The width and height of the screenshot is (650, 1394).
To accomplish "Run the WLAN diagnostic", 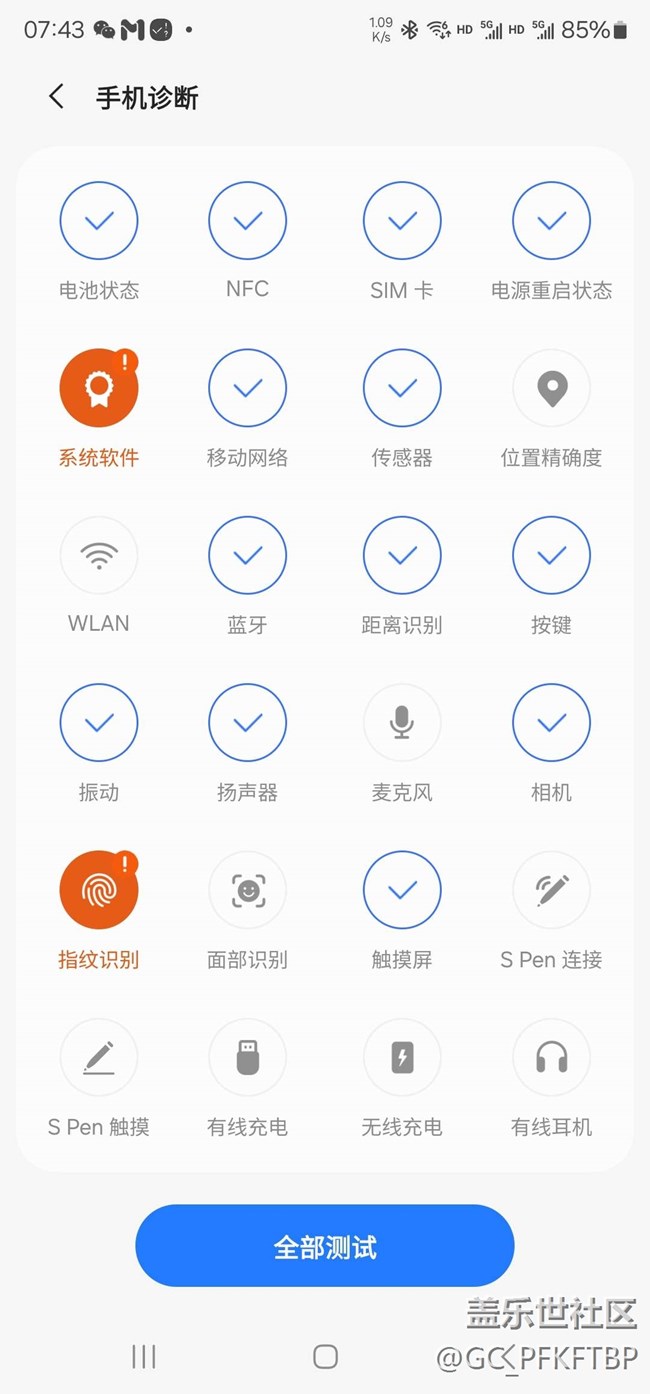I will coord(99,555).
